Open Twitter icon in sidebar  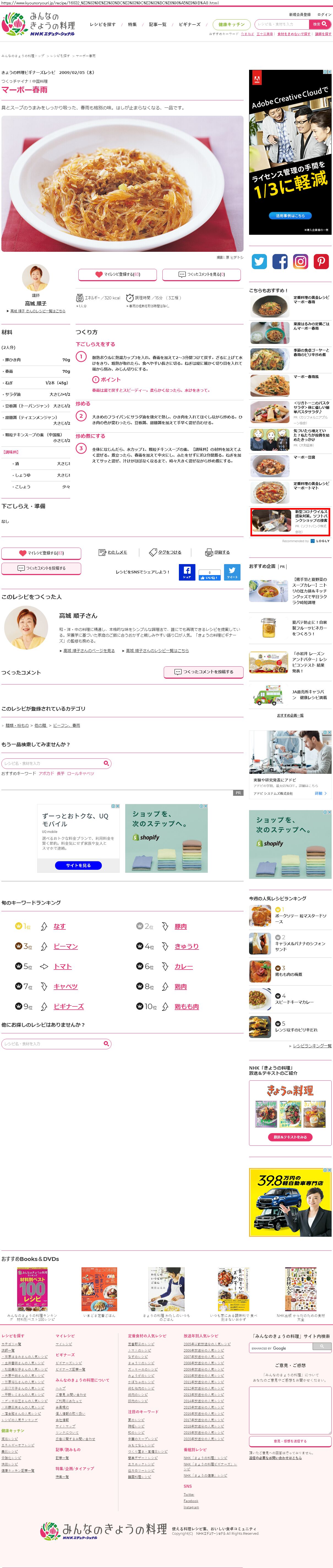click(x=259, y=262)
